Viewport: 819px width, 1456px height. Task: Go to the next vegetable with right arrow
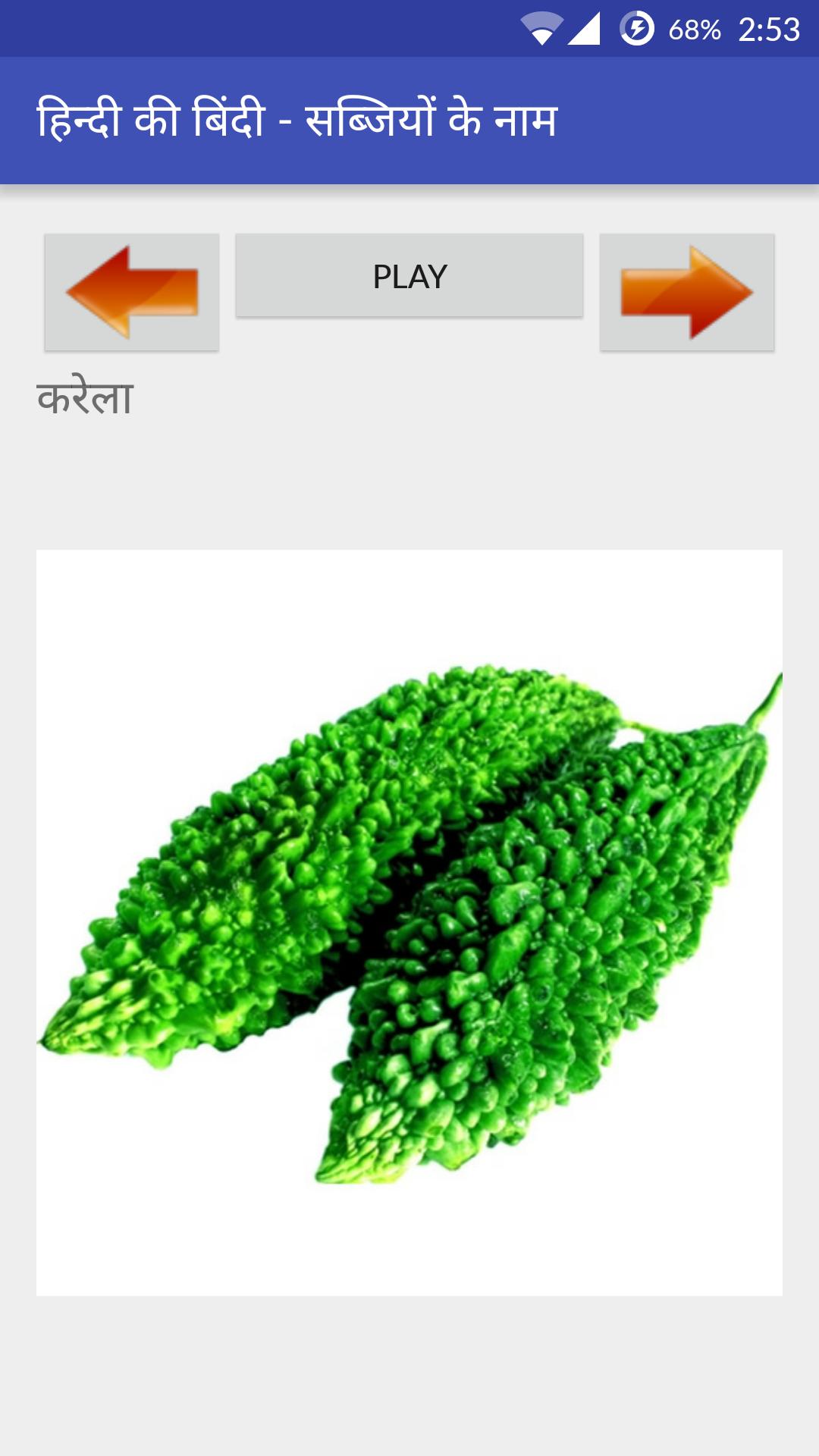coord(687,292)
